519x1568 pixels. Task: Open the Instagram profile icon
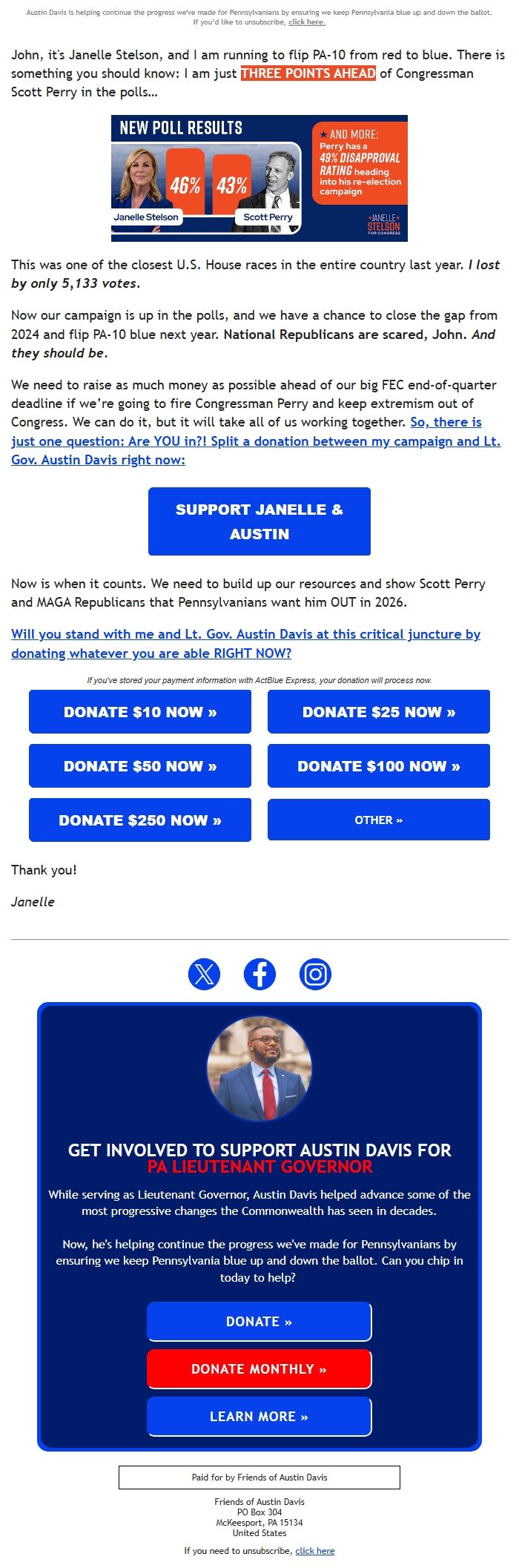coord(315,974)
